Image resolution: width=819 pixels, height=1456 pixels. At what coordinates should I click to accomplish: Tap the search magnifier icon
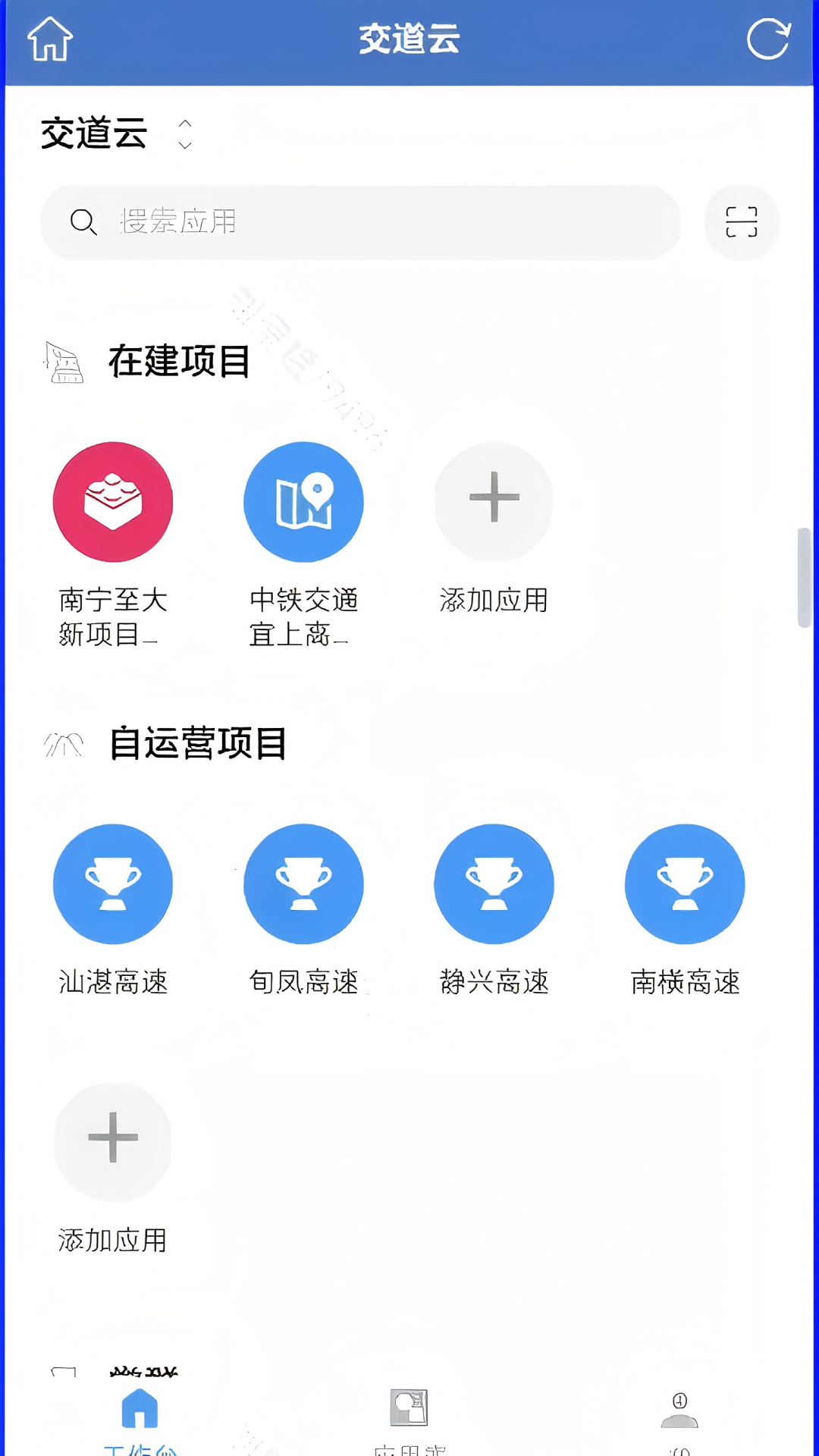pos(84,222)
